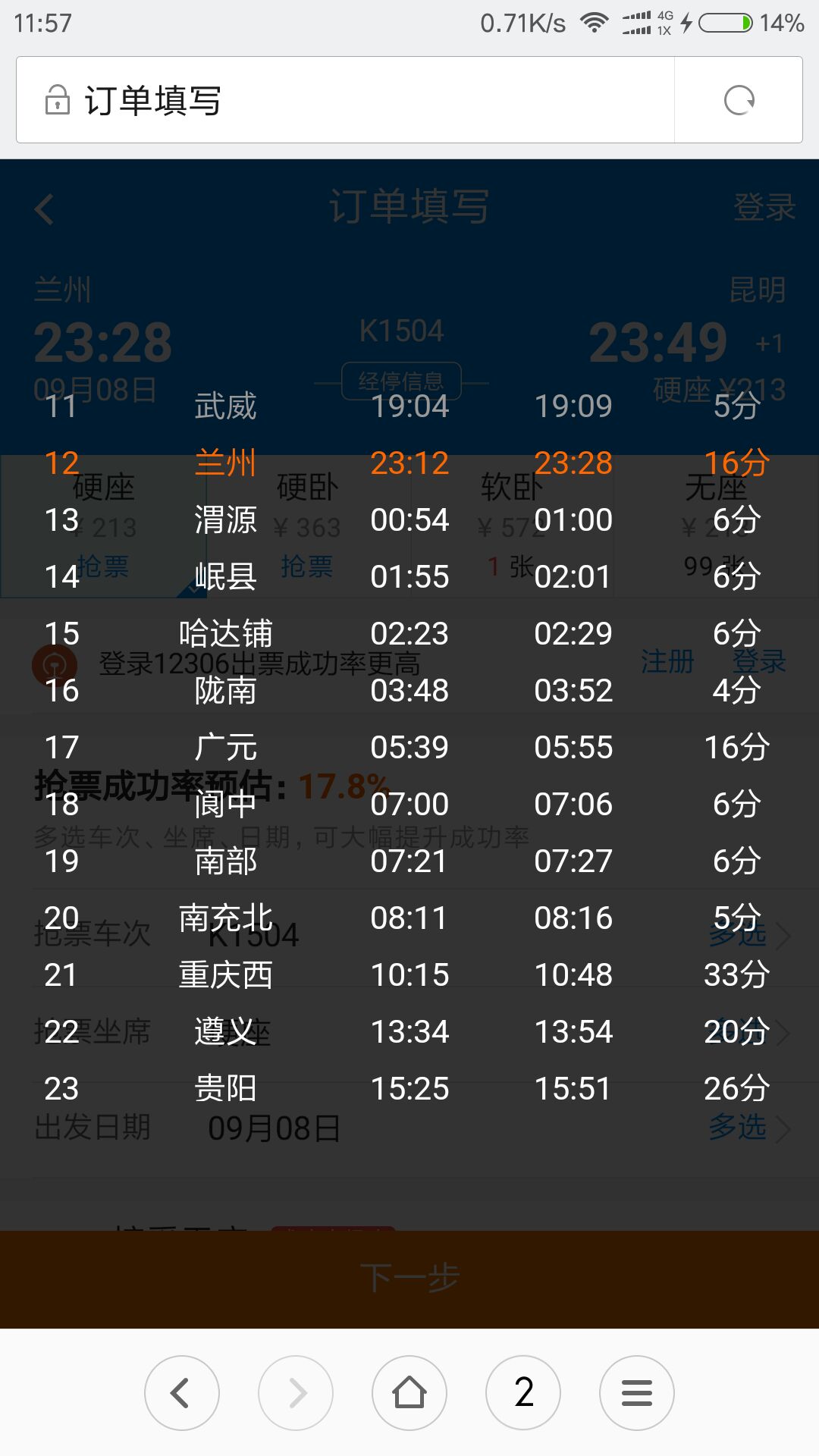Reload the page with the refresh icon
The height and width of the screenshot is (1456, 819).
pyautogui.click(x=739, y=100)
